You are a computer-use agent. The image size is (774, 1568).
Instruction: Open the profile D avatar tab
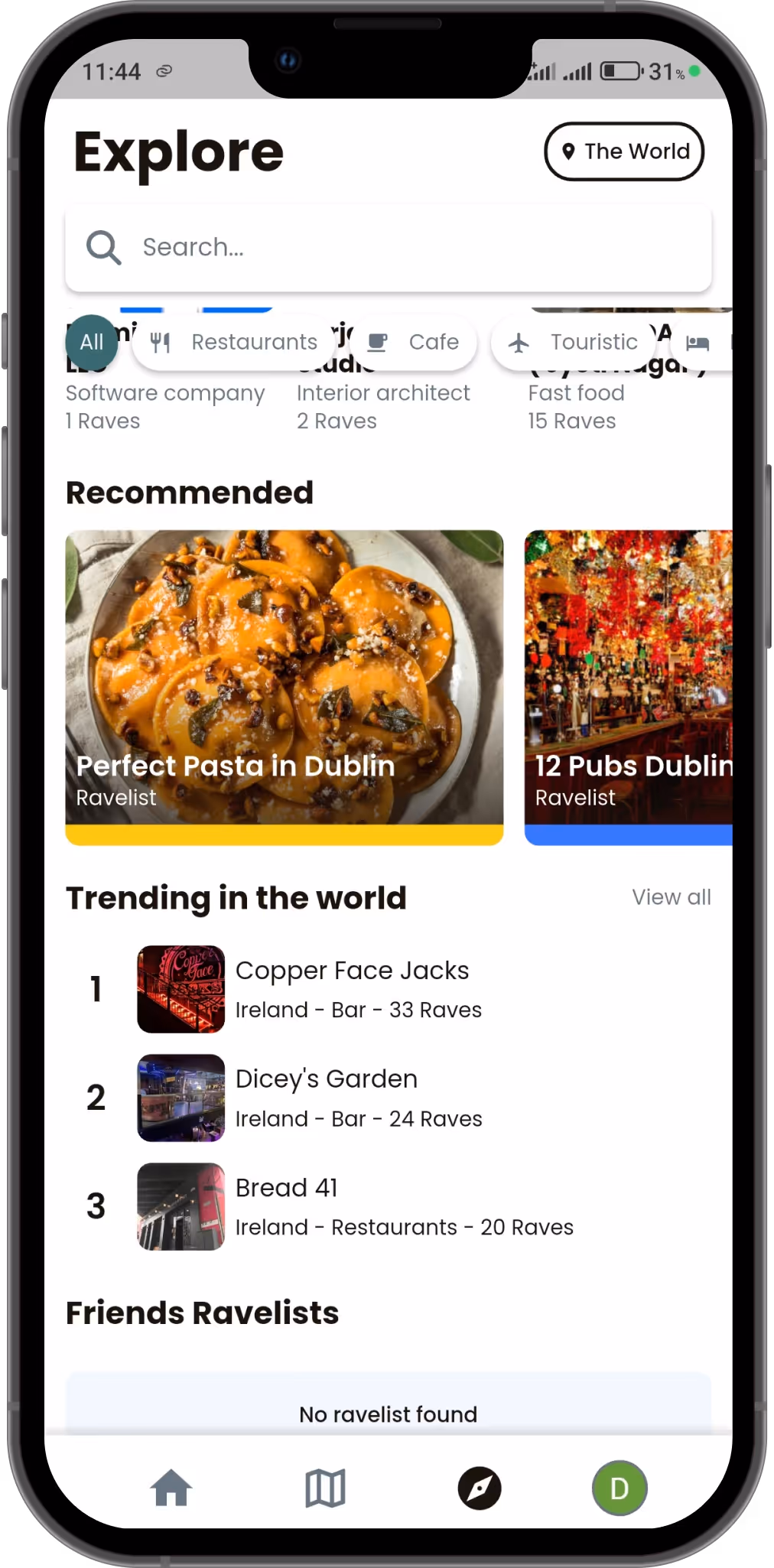tap(620, 1488)
